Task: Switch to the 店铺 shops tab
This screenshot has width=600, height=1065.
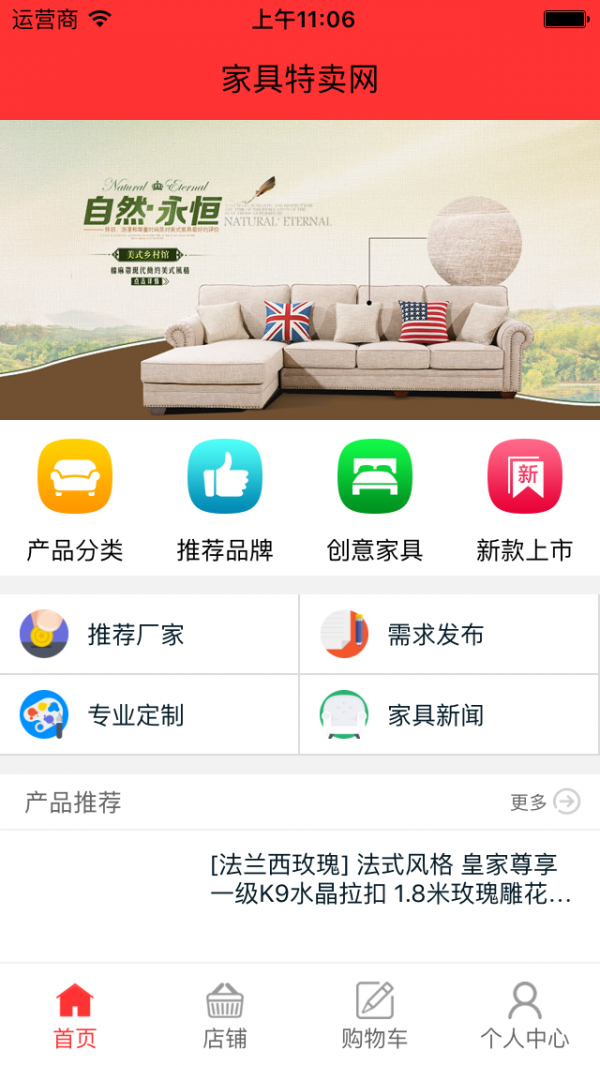Action: (225, 1015)
